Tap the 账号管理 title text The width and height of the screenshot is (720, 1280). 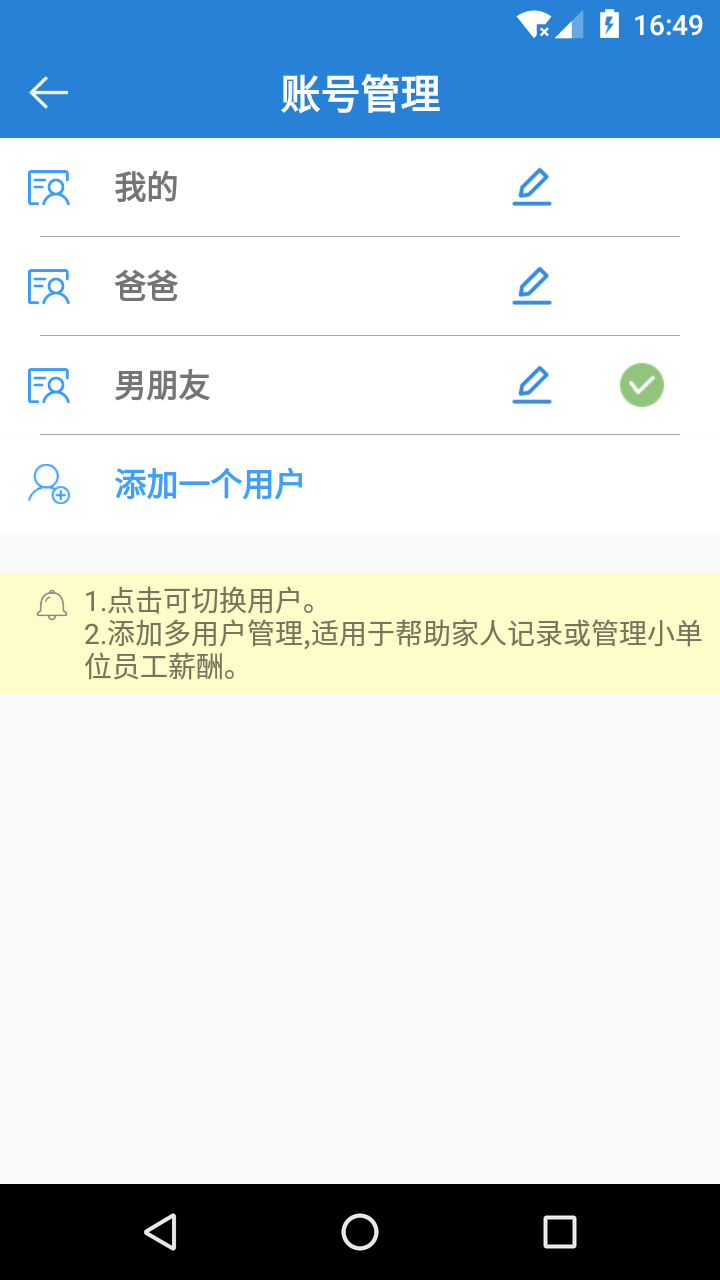(360, 91)
